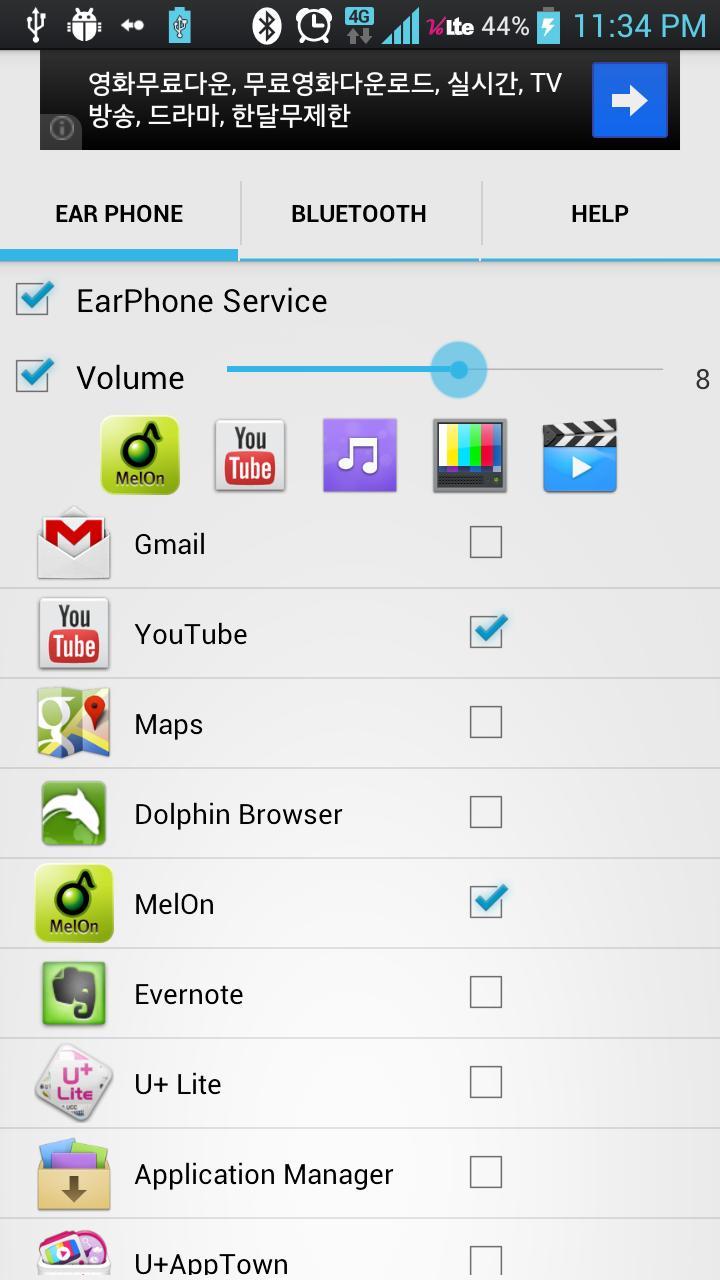Disable the EarPhone Service checkbox
Viewport: 720px width, 1280px height.
click(32, 299)
